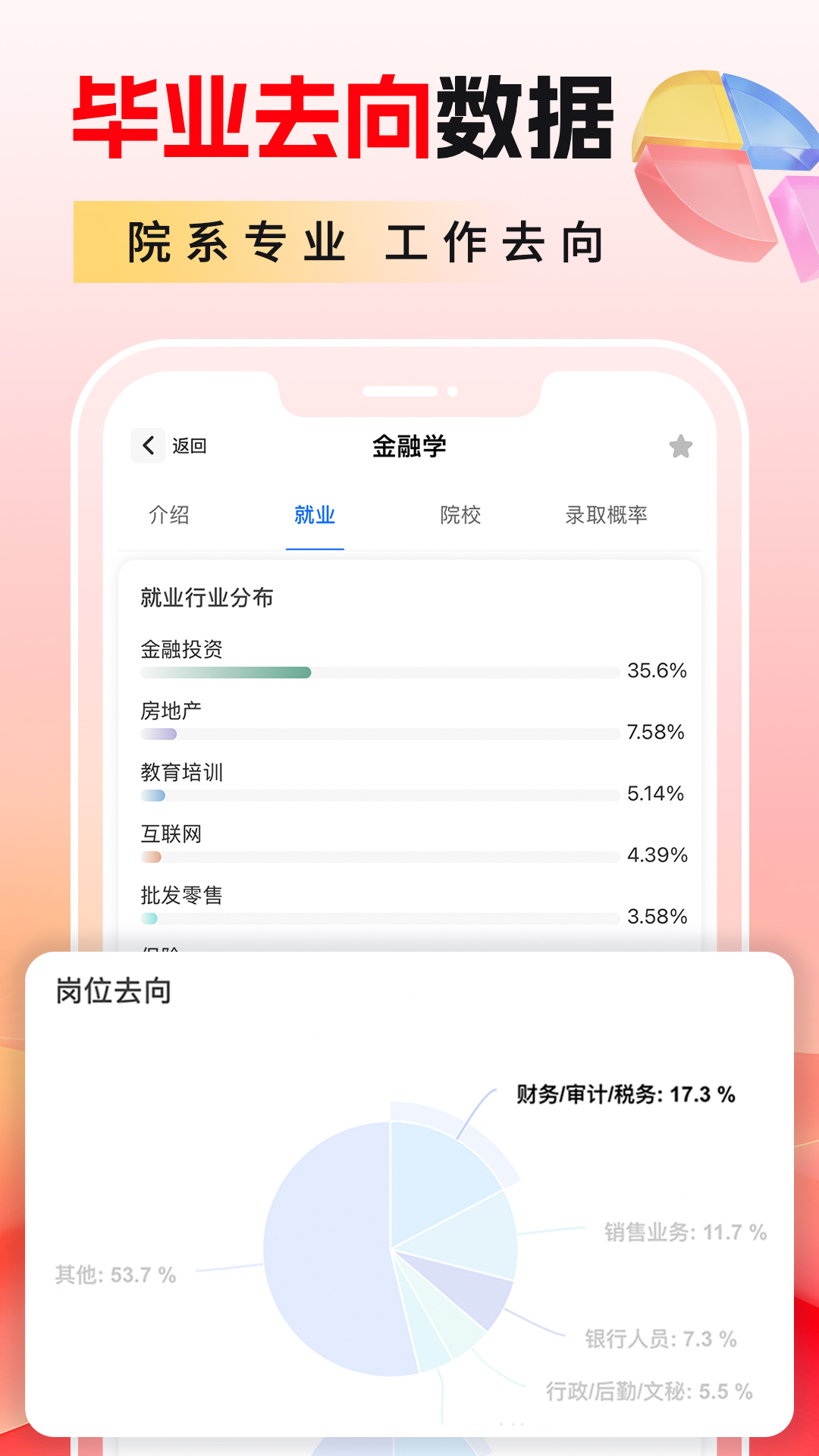Screen dimensions: 819x1456
Task: Open the 录取概率 tab
Action: coord(607,514)
